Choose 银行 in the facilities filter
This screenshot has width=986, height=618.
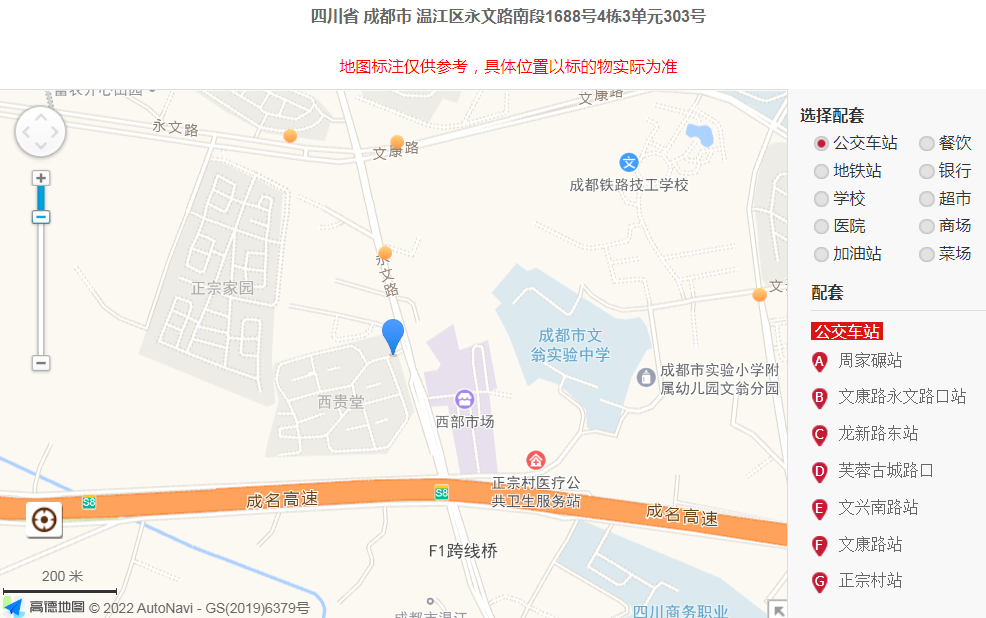tap(927, 172)
